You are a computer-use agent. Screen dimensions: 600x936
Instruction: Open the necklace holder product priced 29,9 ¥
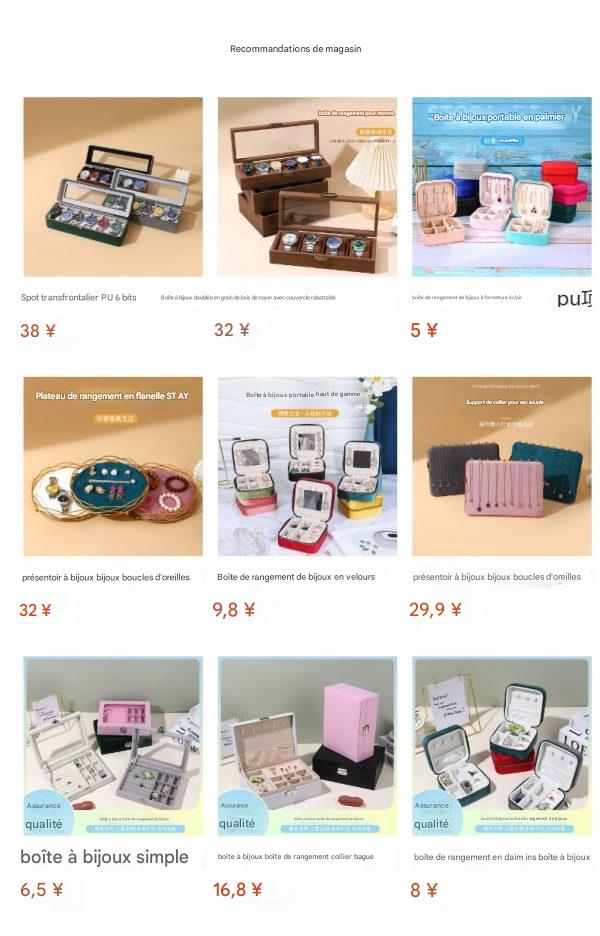point(502,466)
